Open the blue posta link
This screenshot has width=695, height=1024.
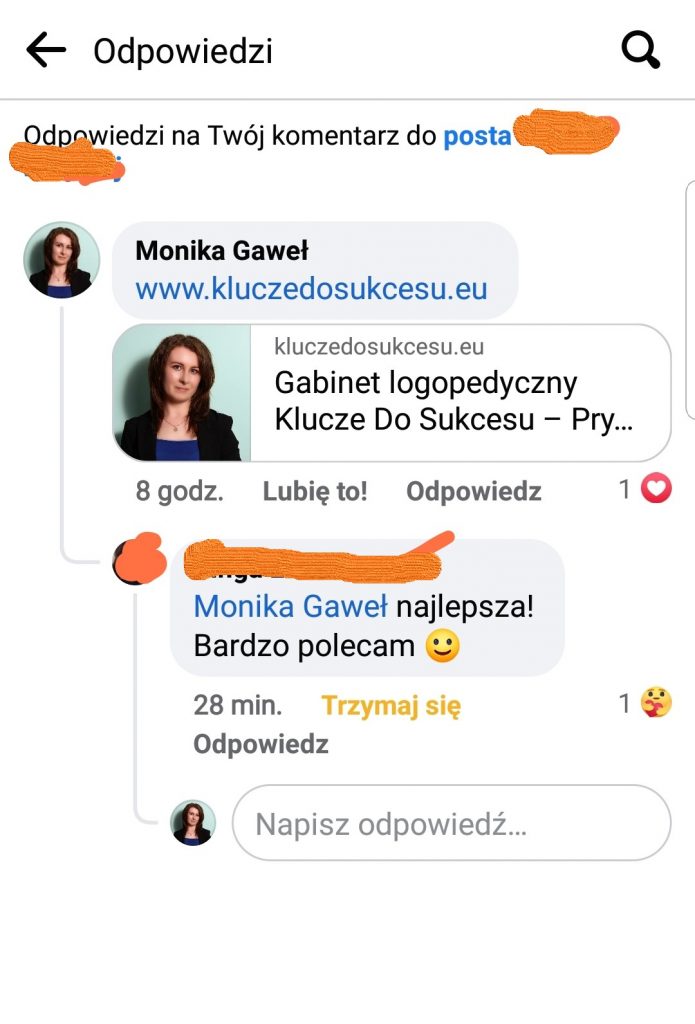click(477, 136)
